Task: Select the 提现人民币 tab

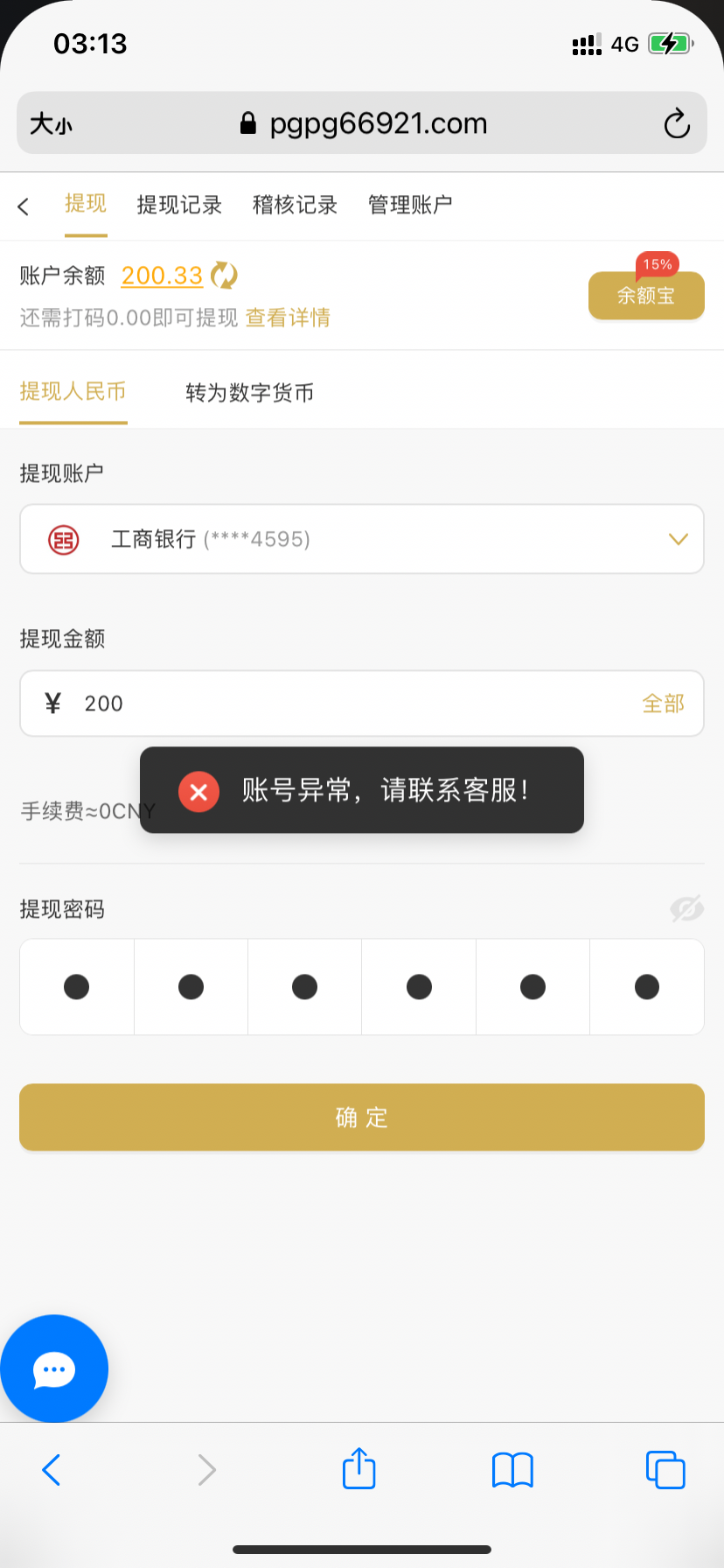Action: [73, 392]
